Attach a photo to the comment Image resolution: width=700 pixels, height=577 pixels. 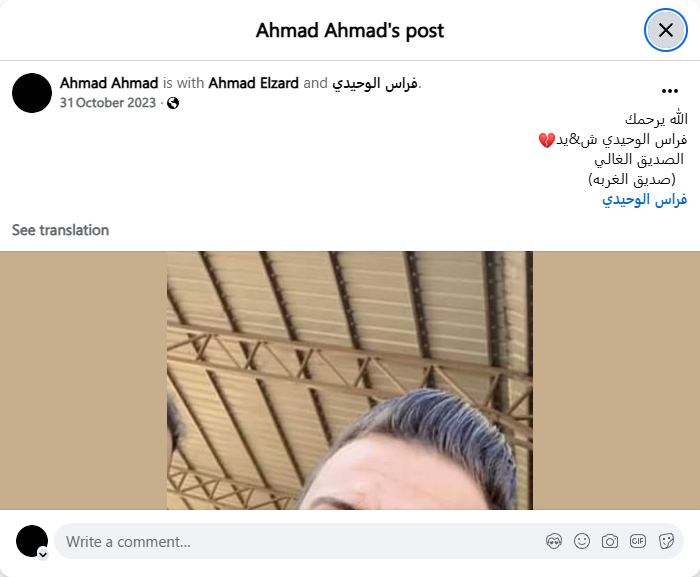610,542
